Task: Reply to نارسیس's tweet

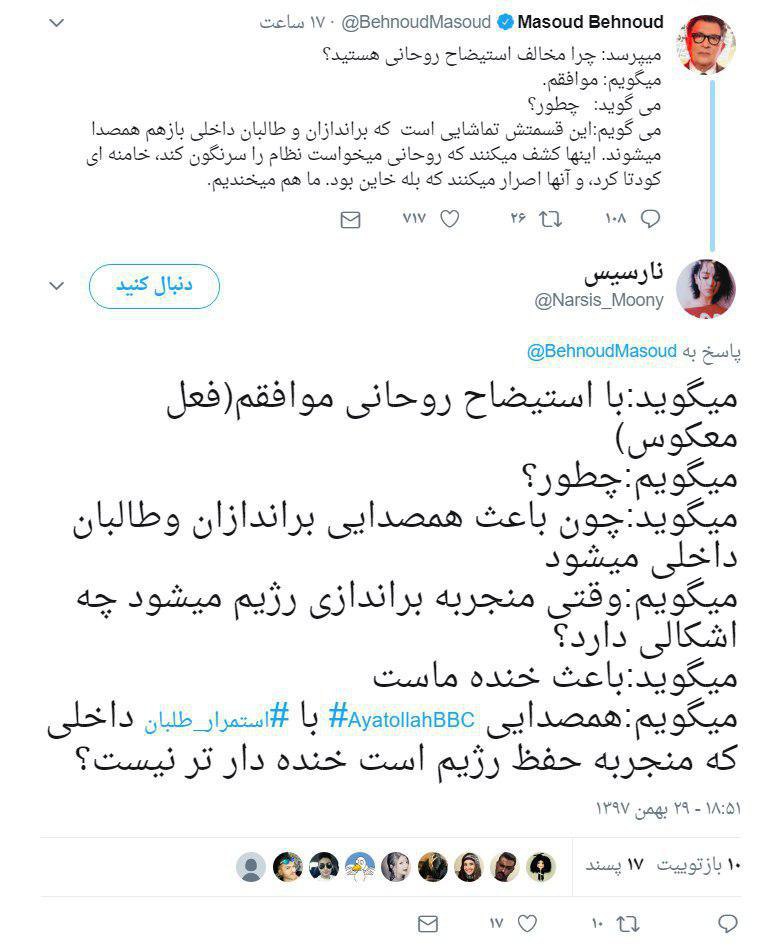Action: (x=729, y=922)
